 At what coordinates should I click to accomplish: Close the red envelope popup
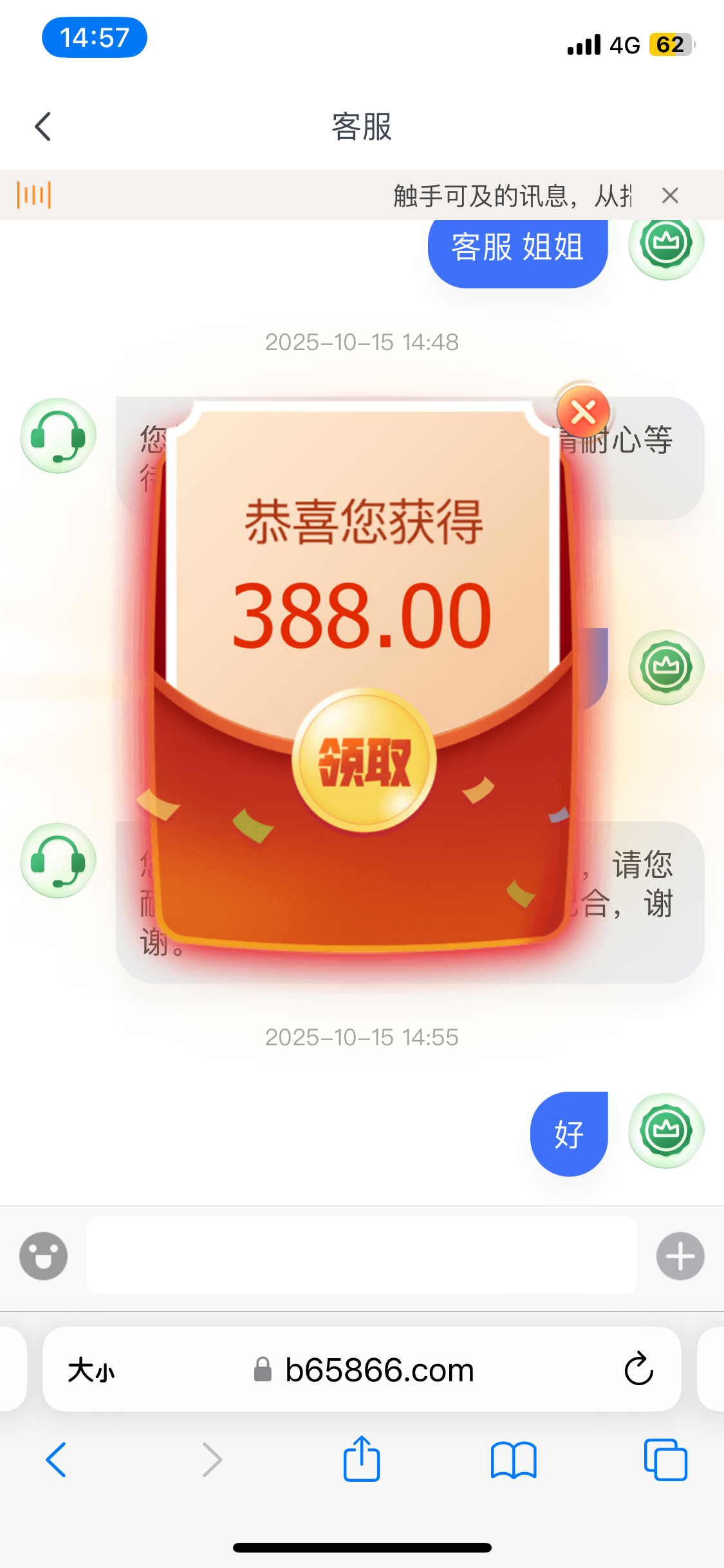click(583, 412)
